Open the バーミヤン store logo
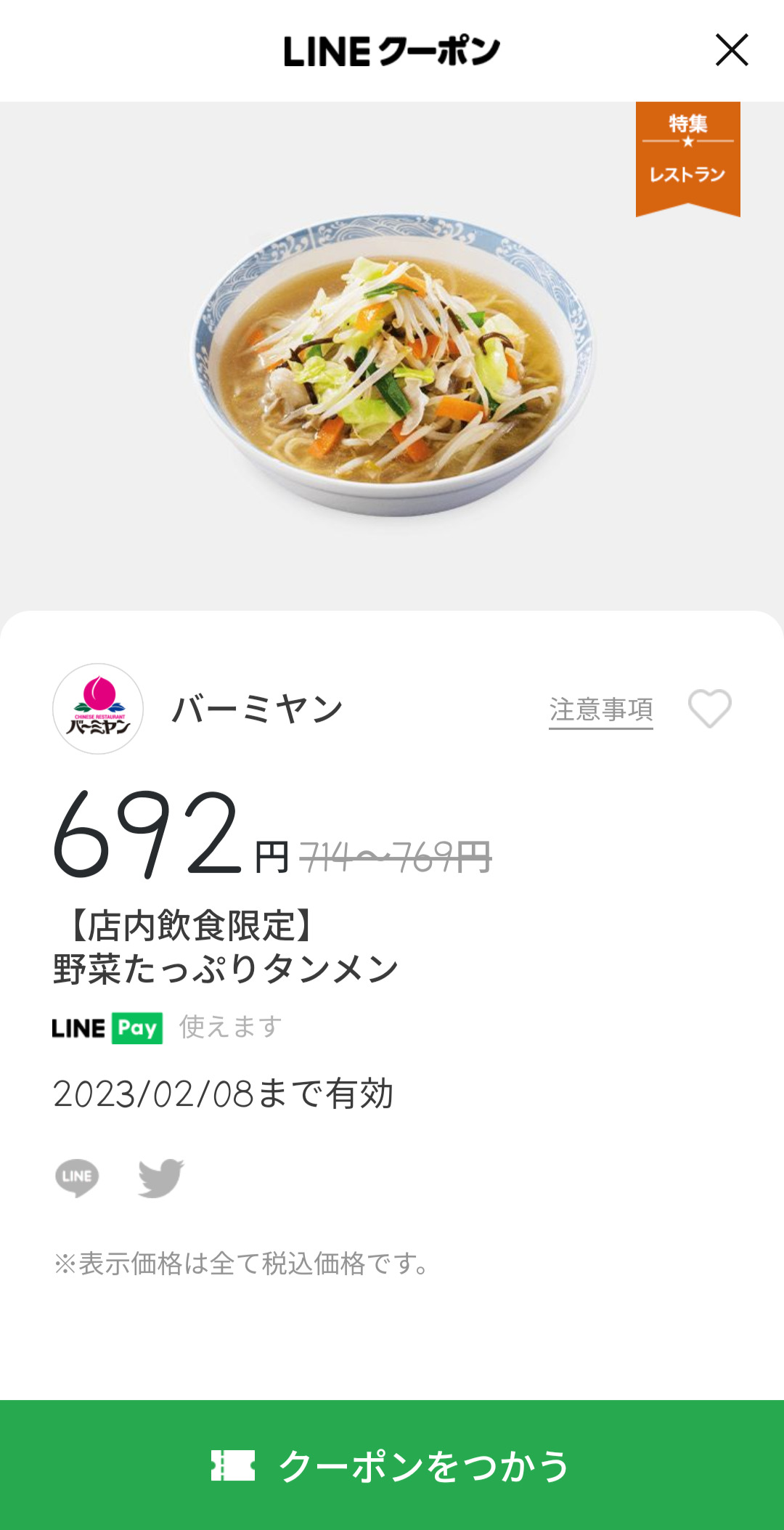This screenshot has height=1530, width=784. 98,709
